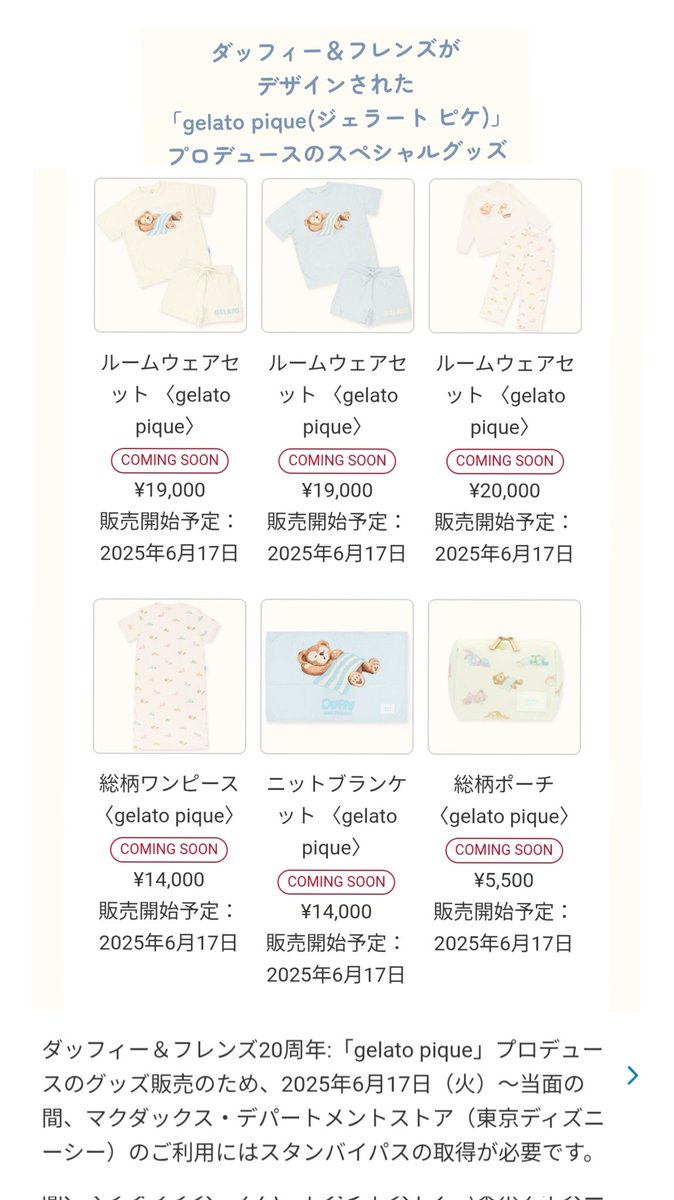674x1200 pixels.
Task: View the ¥20,000 ルームウェアセット with long pants
Action: [x=504, y=256]
